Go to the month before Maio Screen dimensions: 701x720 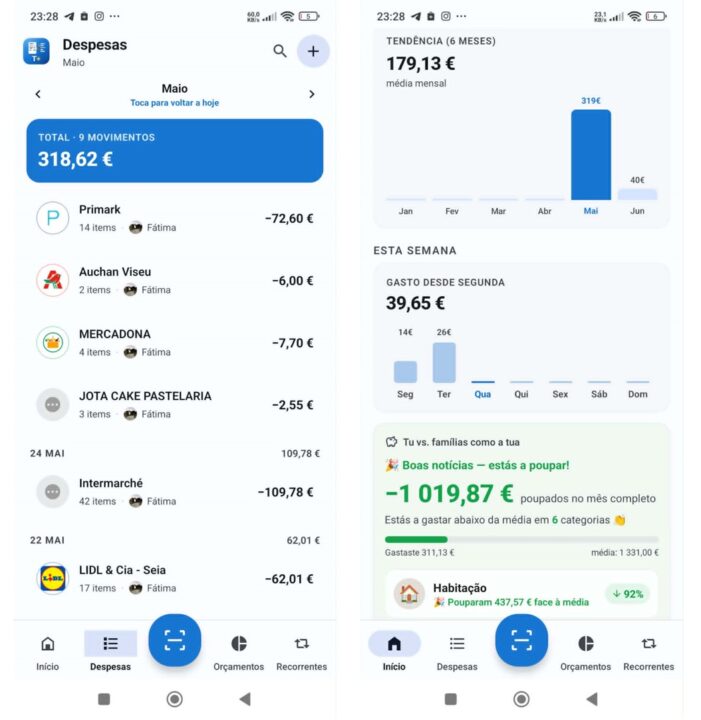38,94
